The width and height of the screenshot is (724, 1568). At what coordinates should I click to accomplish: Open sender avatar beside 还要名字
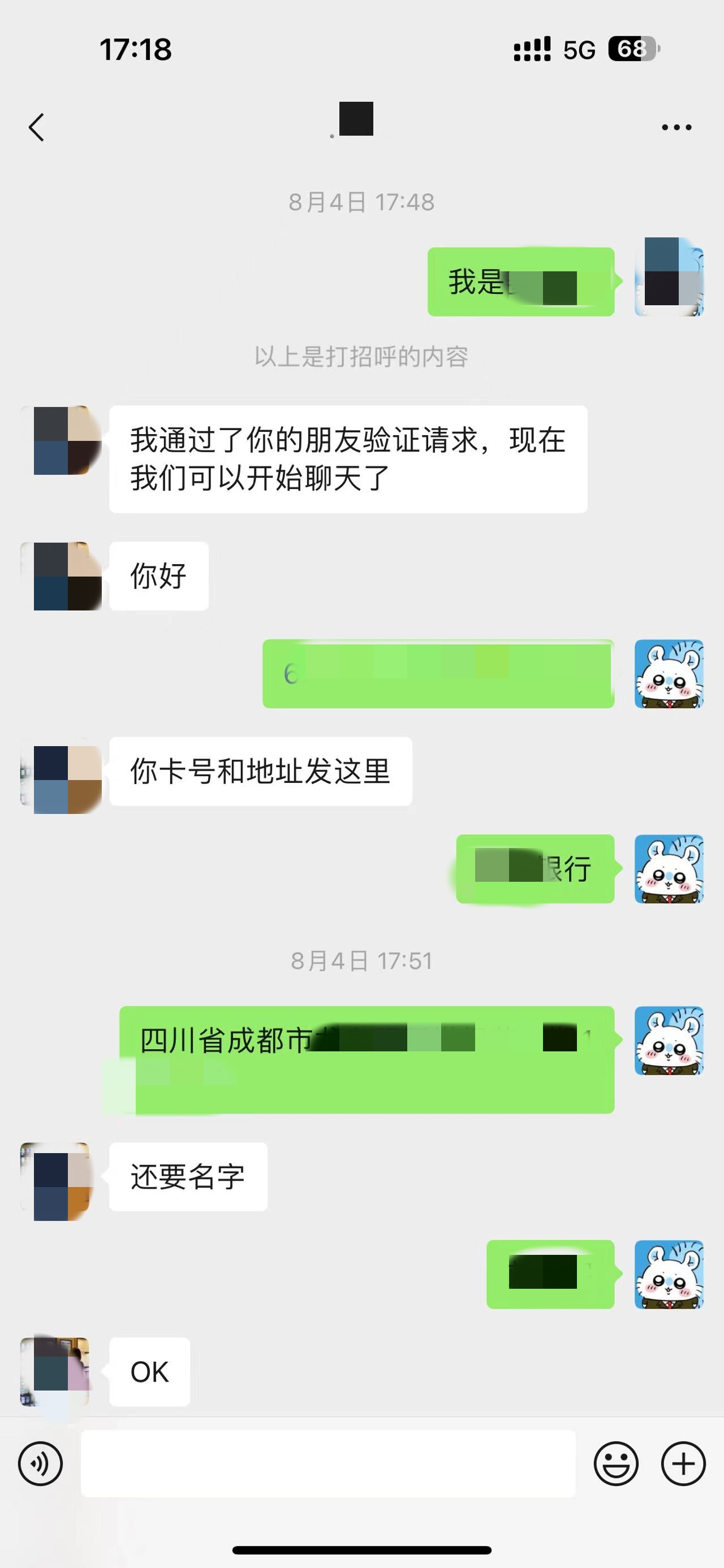click(x=55, y=1181)
